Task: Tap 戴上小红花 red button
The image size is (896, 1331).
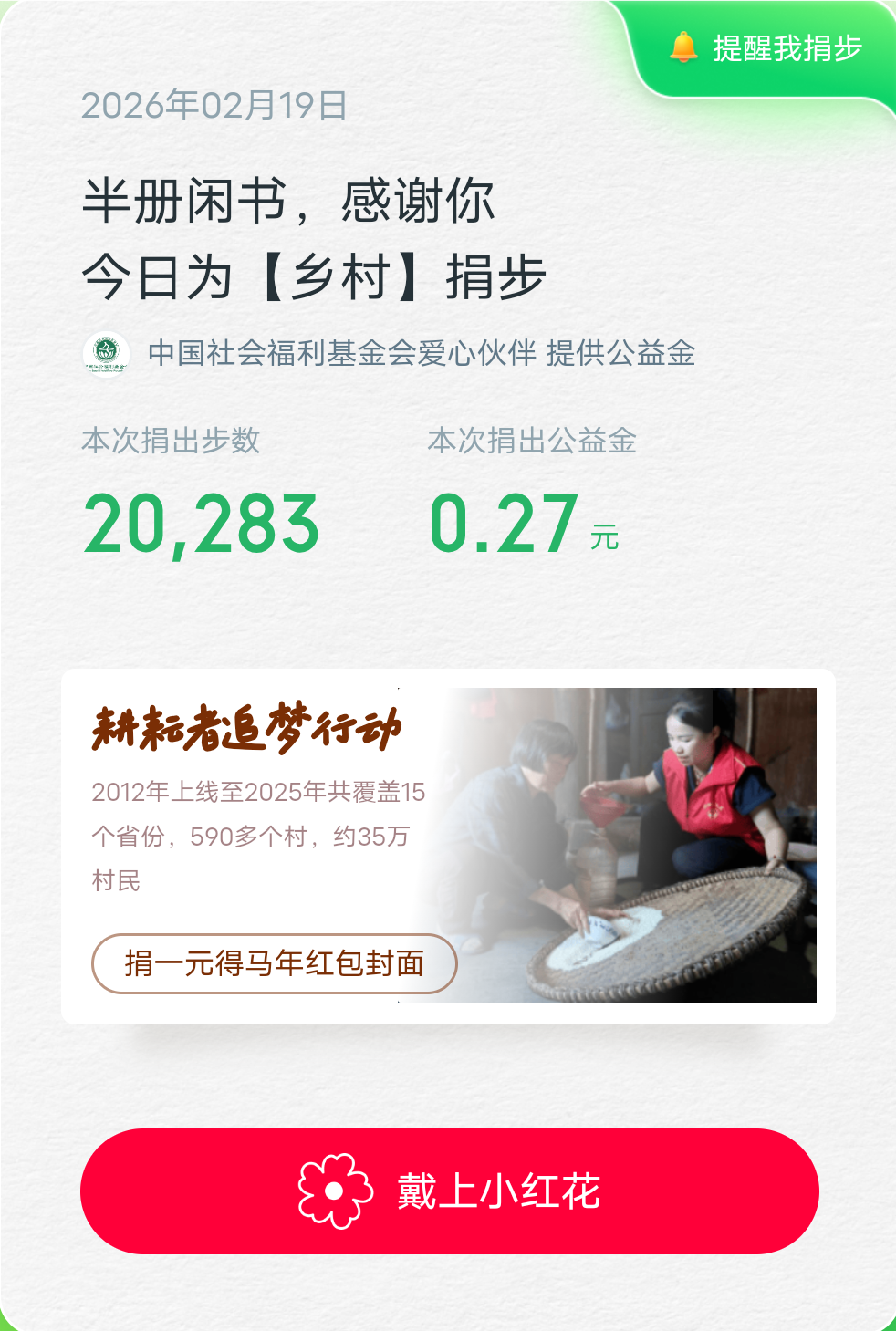Action: point(449,1191)
